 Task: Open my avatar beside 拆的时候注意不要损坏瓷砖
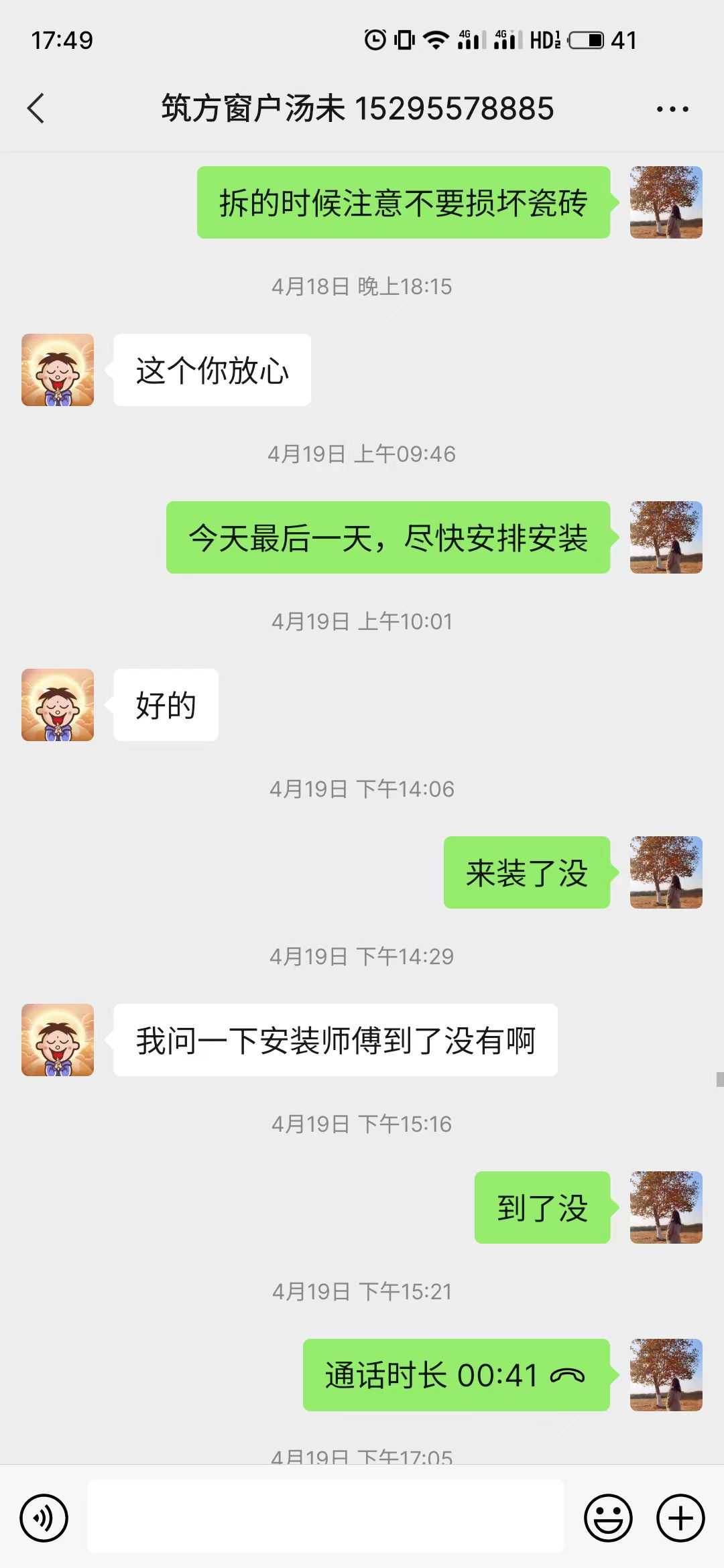[666, 202]
